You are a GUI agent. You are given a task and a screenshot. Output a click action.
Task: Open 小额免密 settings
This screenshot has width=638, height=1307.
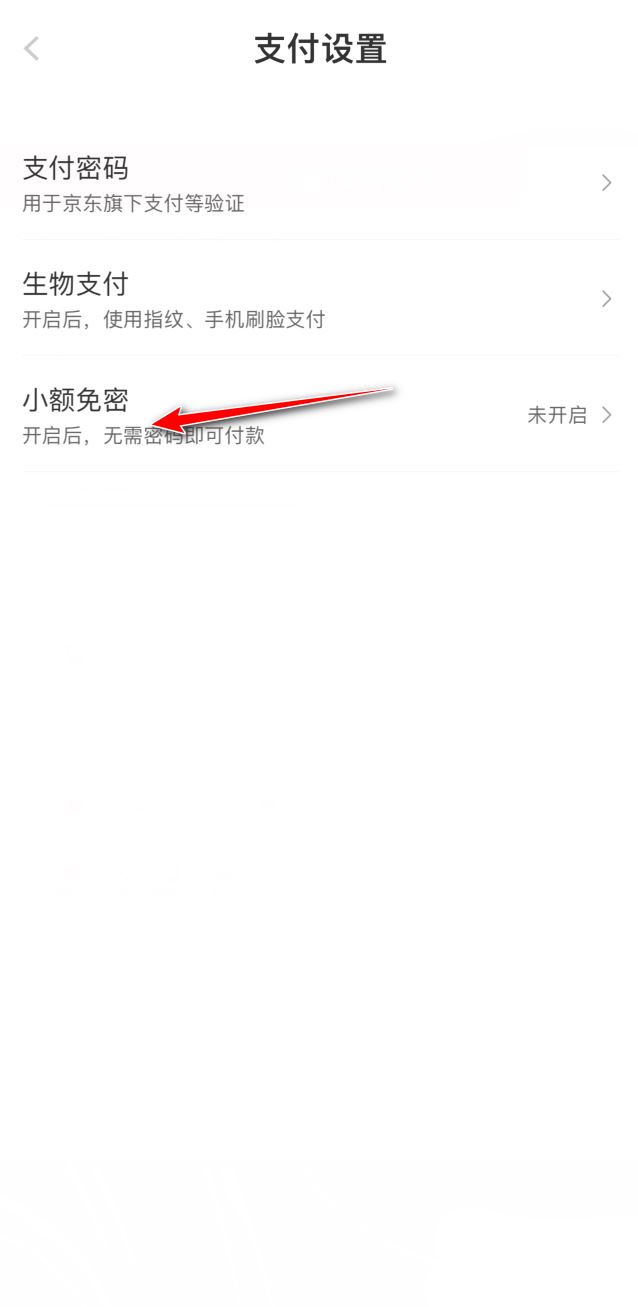tap(318, 415)
